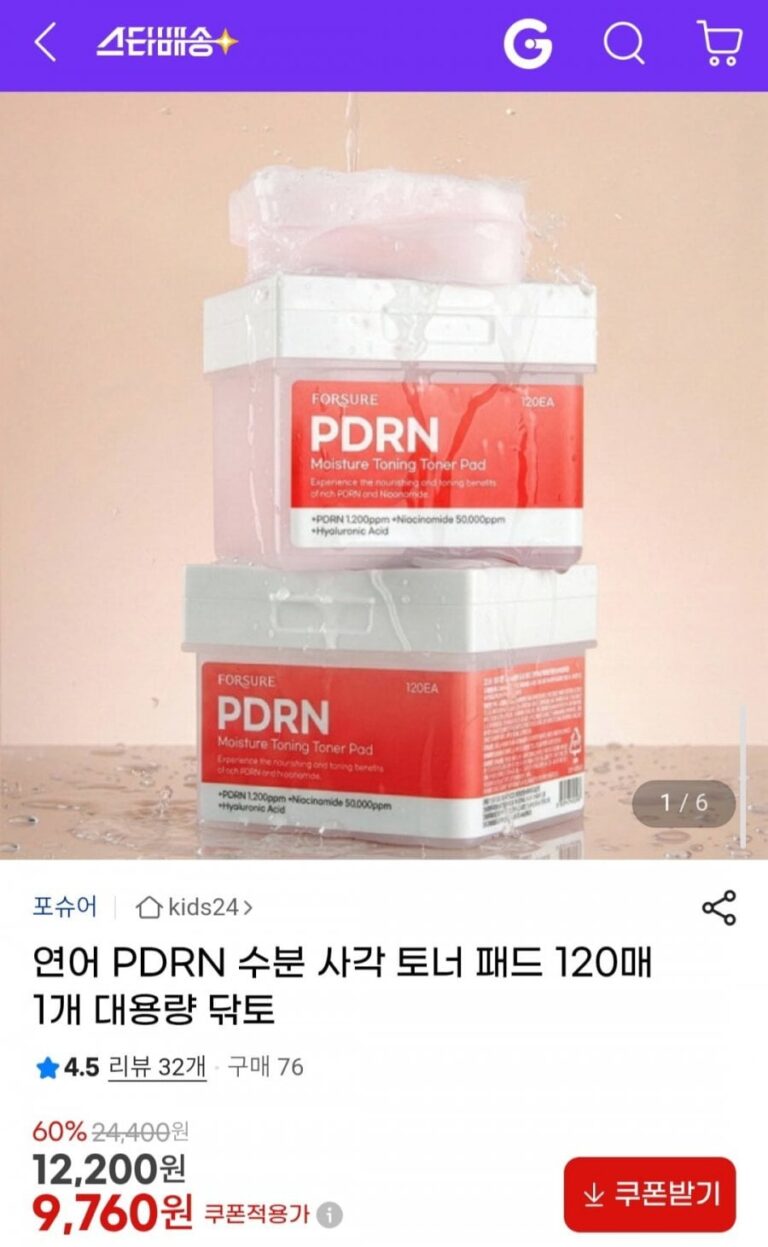Image resolution: width=768 pixels, height=1247 pixels.
Task: Open the 리뷰 32개 reviews link
Action: tap(157, 1067)
